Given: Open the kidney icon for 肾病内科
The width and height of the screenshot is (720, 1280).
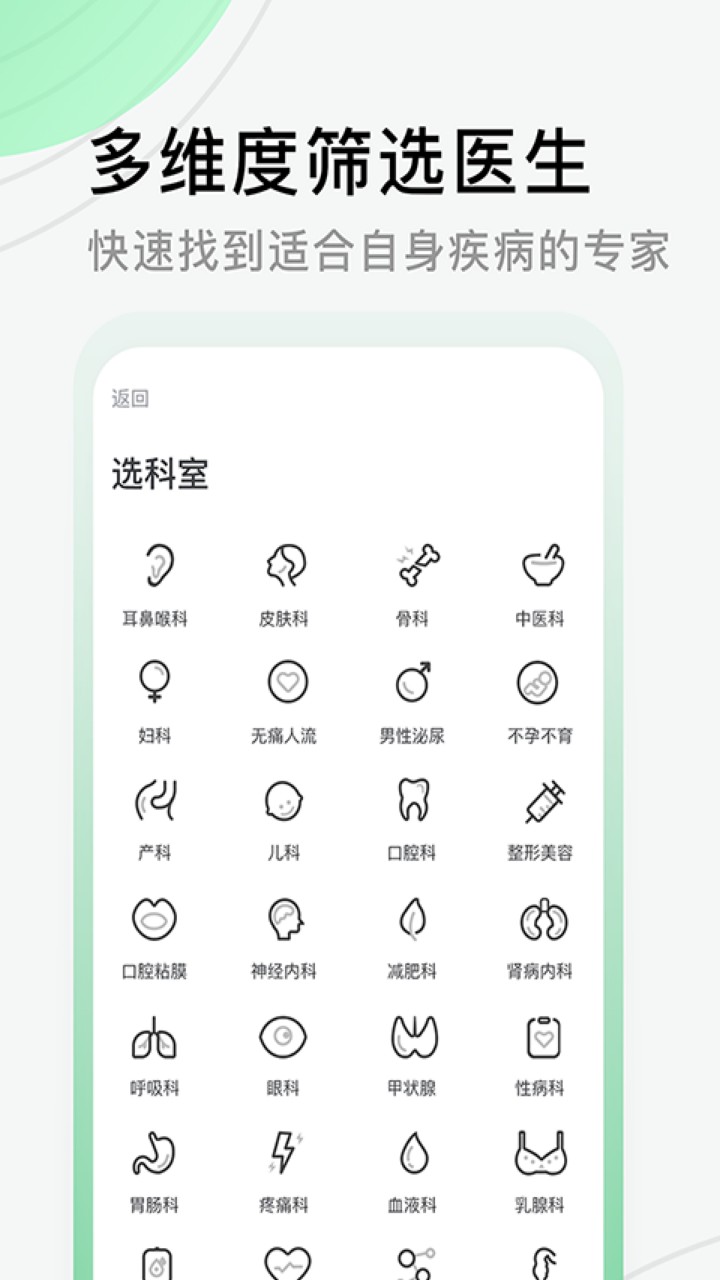Looking at the screenshot, I should click(x=539, y=920).
